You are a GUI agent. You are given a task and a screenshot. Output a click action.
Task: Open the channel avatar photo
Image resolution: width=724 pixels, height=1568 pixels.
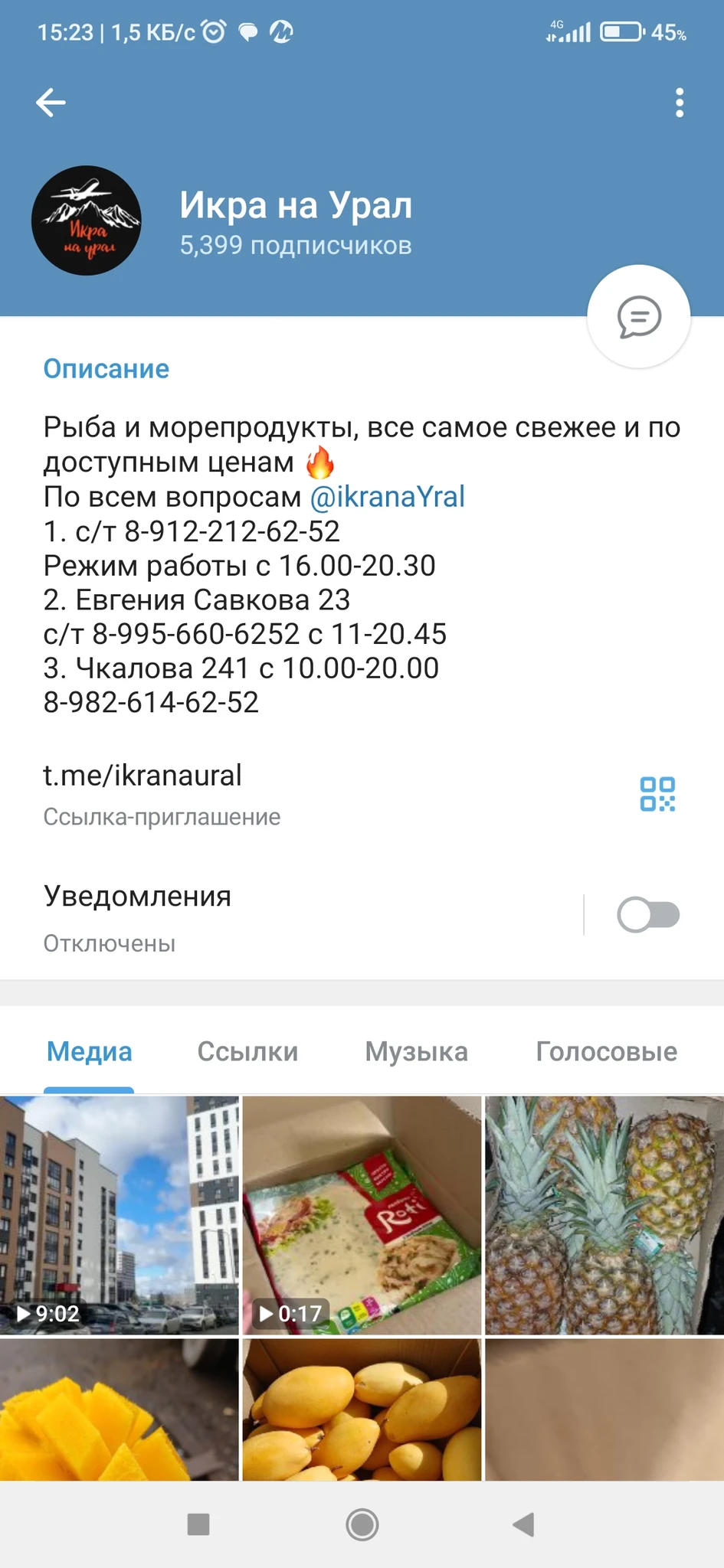[x=86, y=220]
